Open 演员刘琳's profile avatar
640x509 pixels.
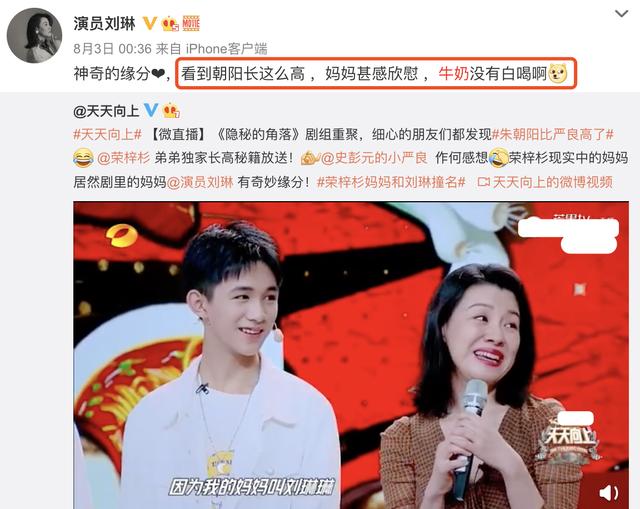[x=35, y=39]
